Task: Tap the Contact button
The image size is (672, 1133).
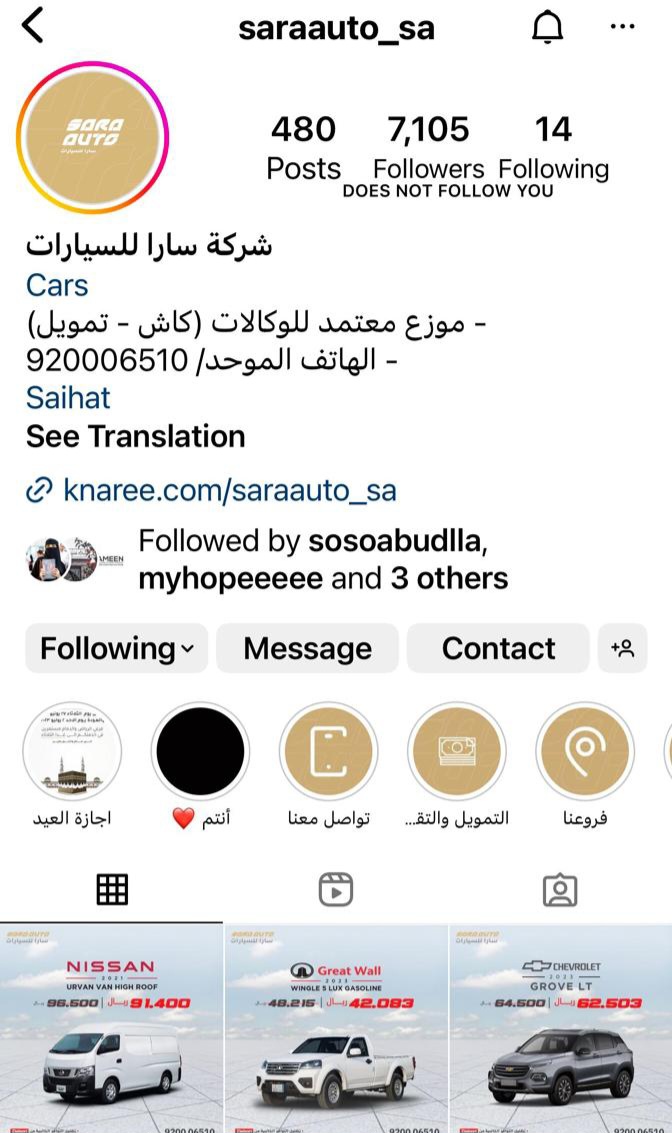Action: (498, 648)
